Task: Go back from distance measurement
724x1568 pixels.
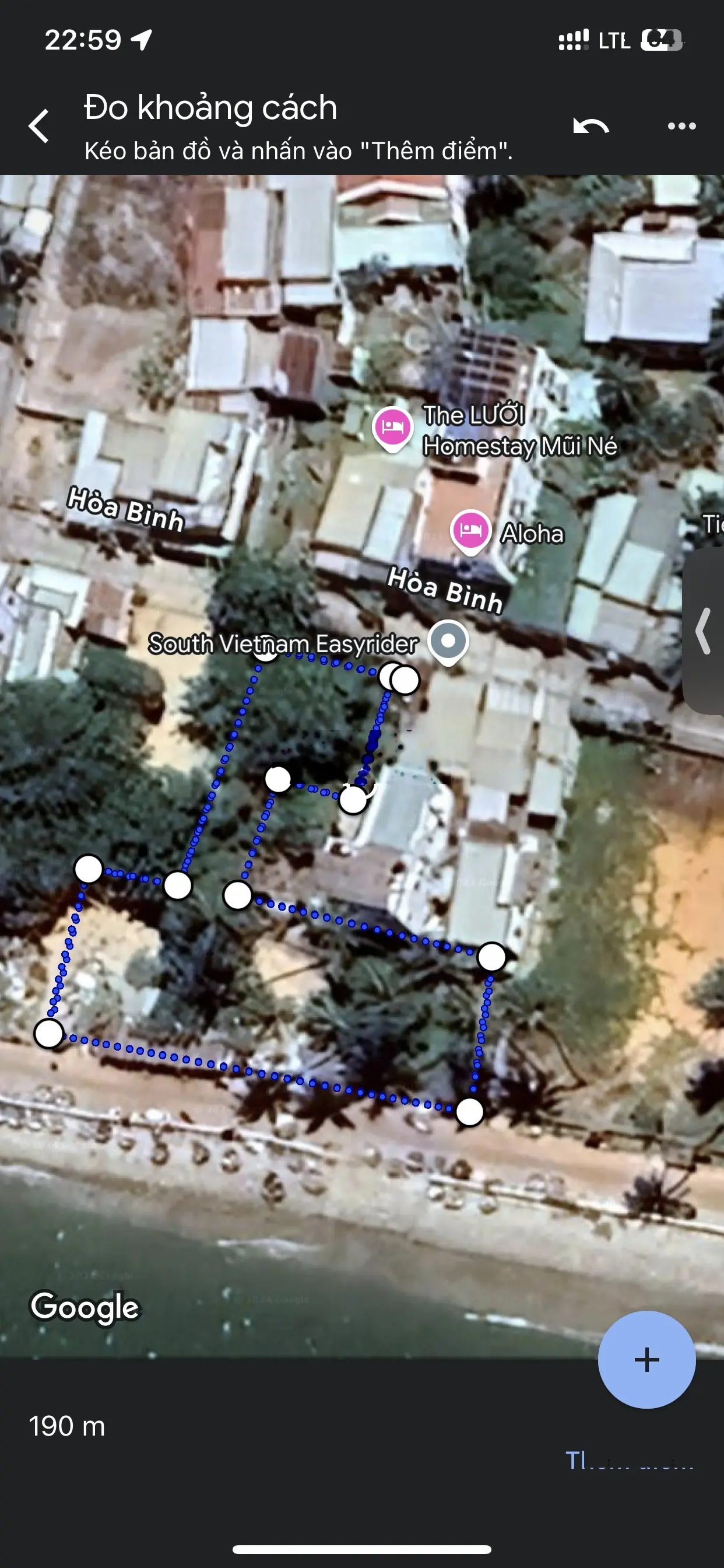Action: (39, 126)
